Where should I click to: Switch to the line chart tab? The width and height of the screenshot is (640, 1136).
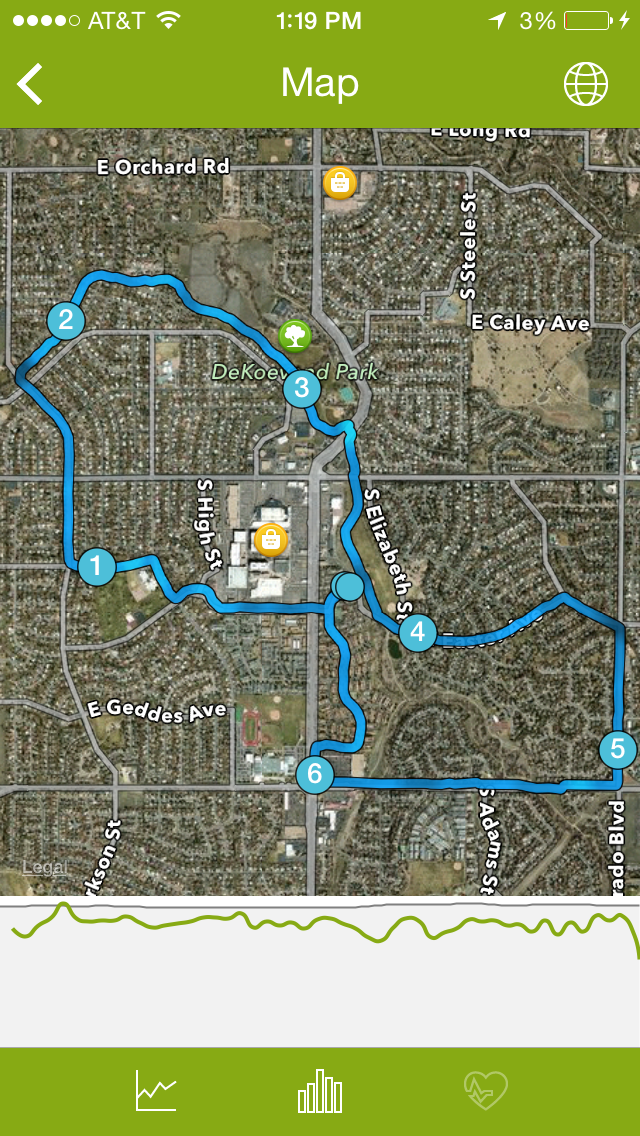[x=156, y=1090]
